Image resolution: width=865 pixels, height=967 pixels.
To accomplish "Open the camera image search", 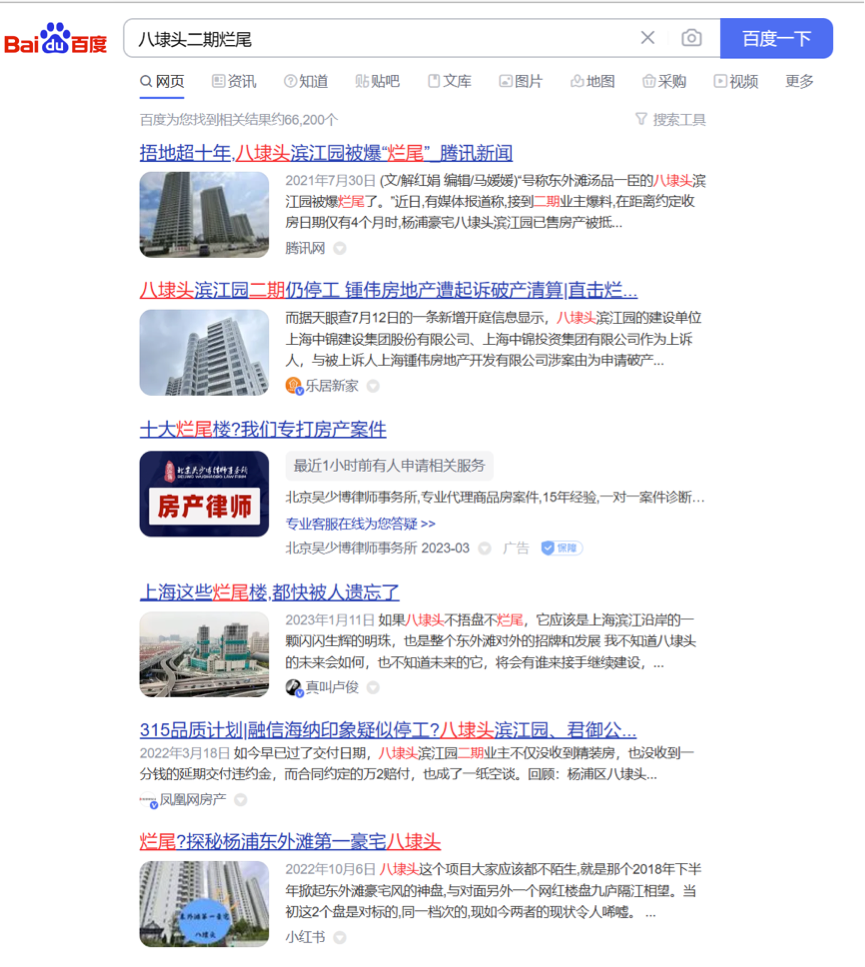I will coord(691,38).
